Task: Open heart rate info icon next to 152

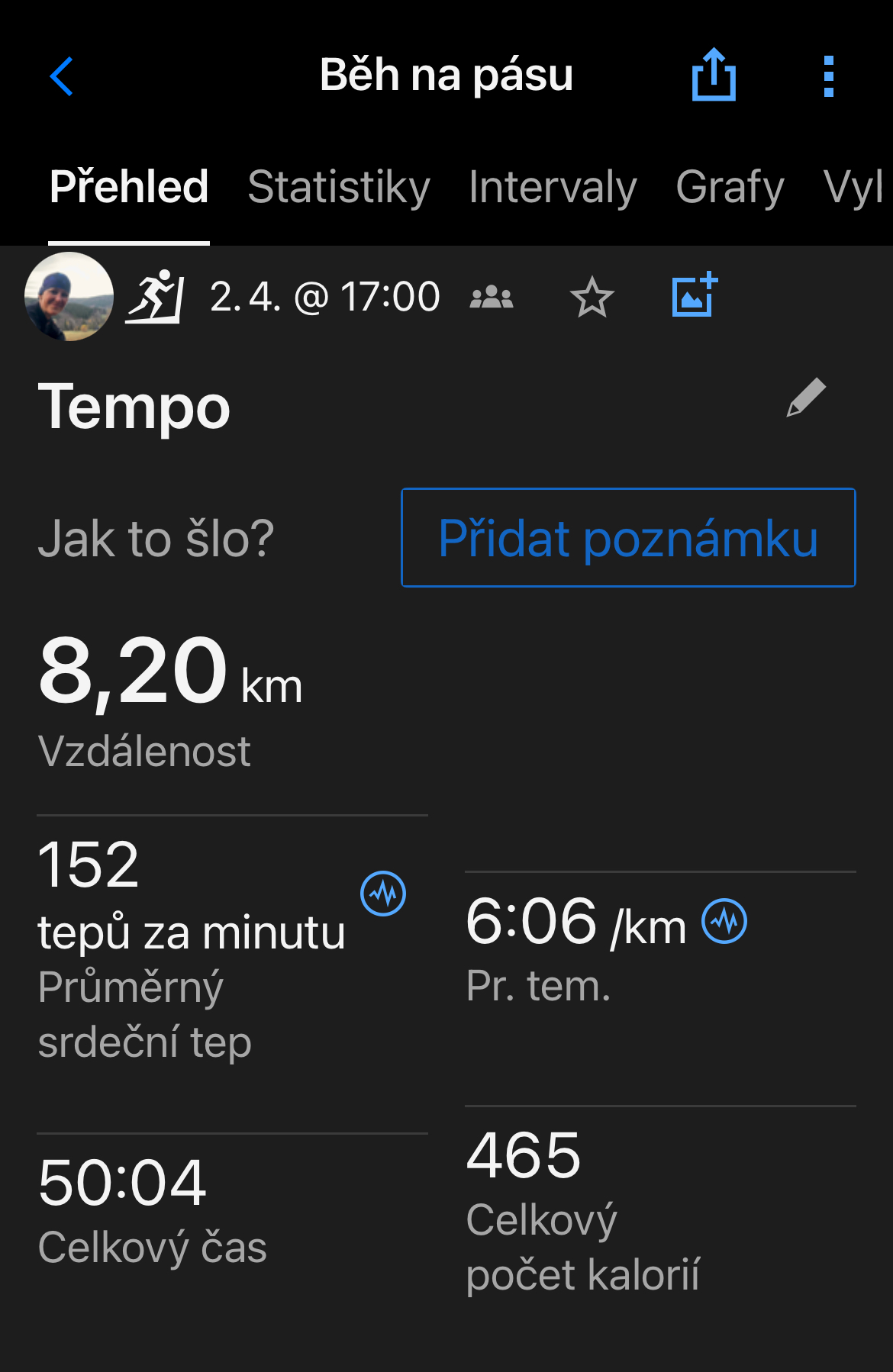Action: click(x=383, y=893)
